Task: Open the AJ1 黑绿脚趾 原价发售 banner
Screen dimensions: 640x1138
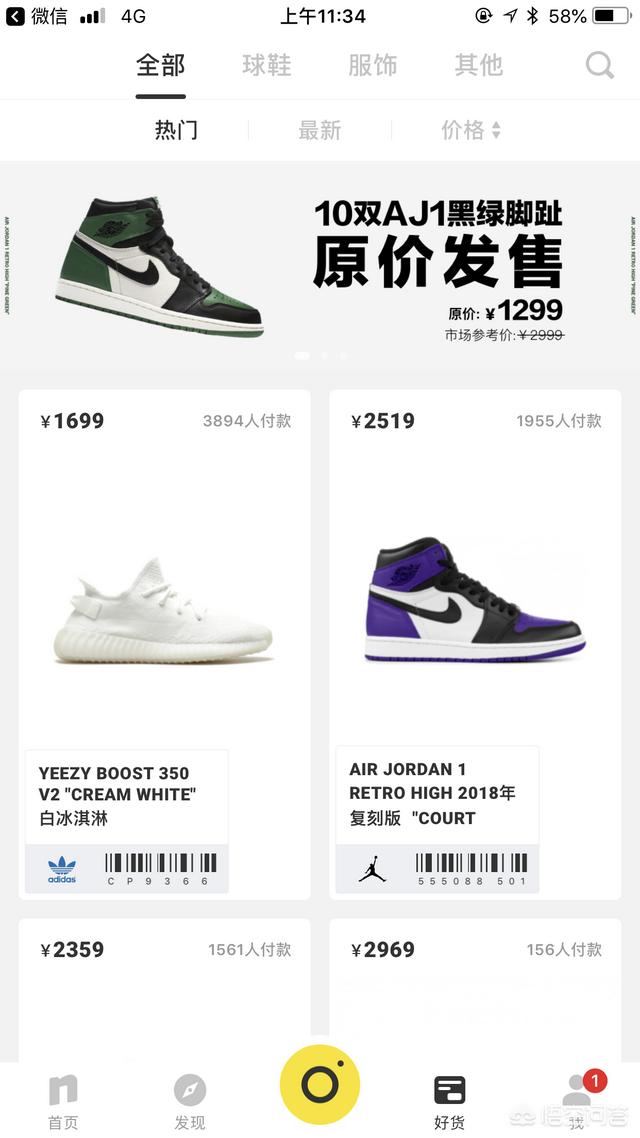Action: (320, 266)
